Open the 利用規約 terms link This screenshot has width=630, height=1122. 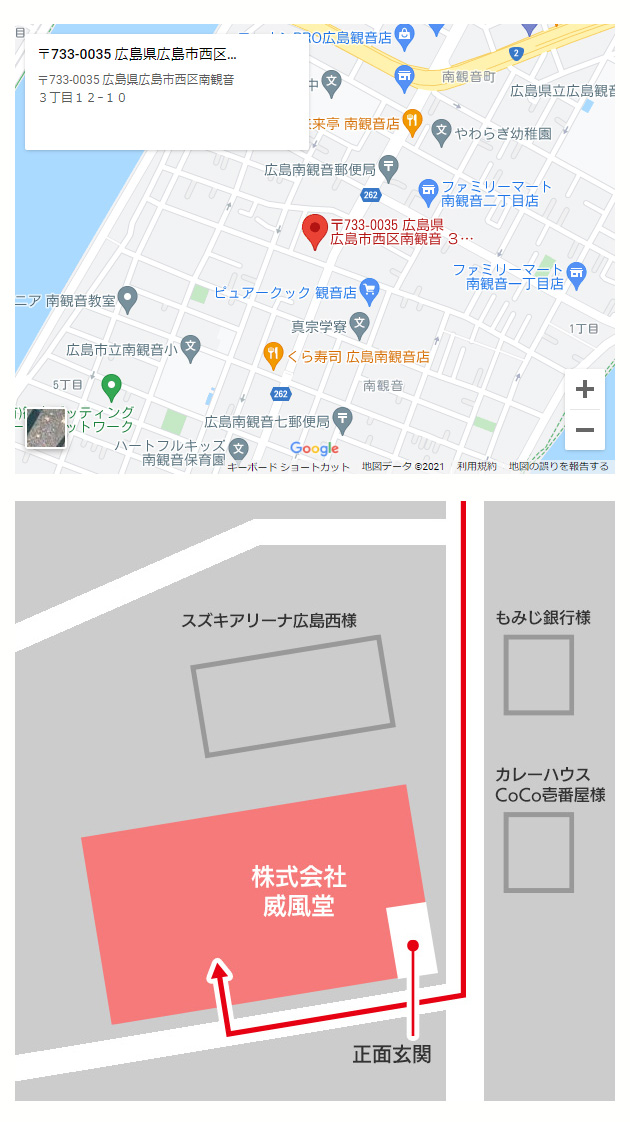[x=477, y=467]
